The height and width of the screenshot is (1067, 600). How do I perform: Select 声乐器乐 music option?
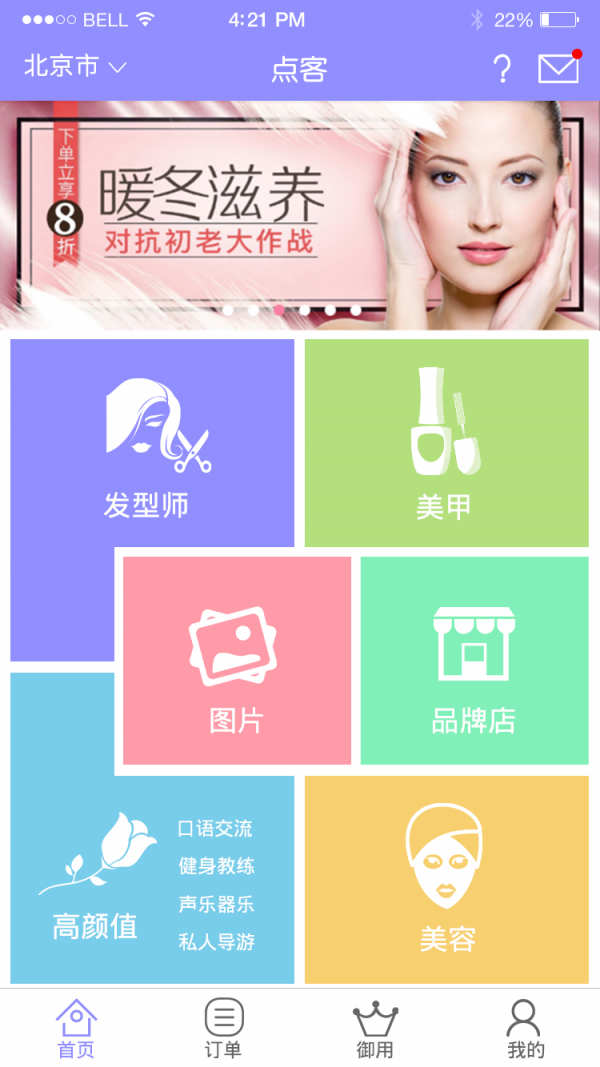point(216,904)
